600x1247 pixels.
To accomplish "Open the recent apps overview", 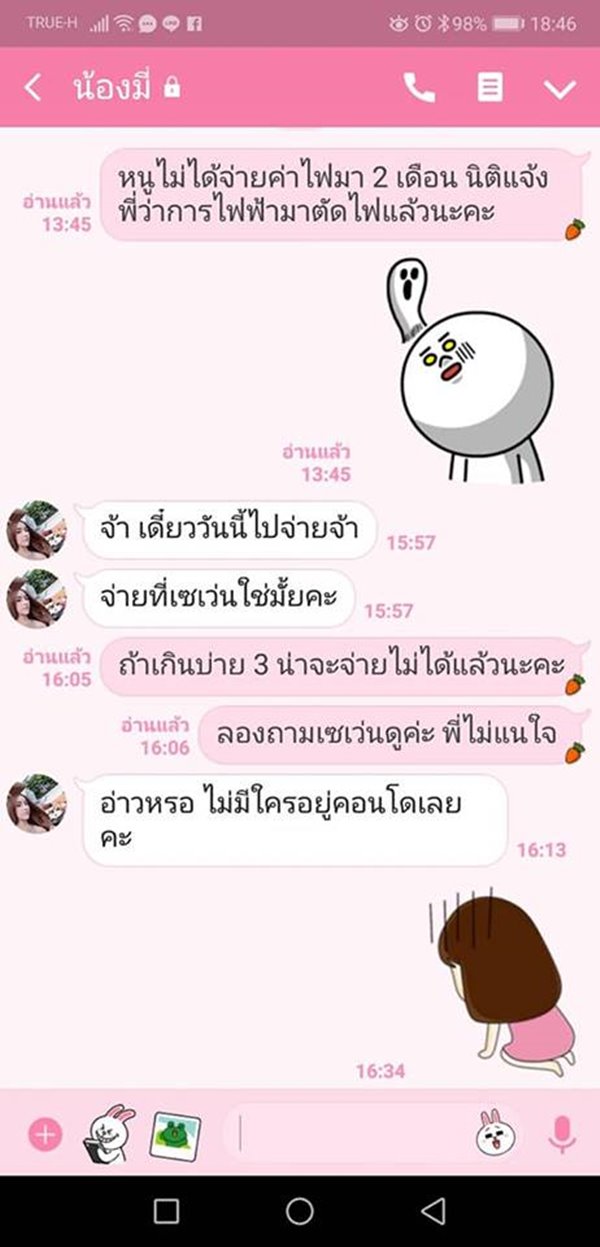I will (167, 1212).
